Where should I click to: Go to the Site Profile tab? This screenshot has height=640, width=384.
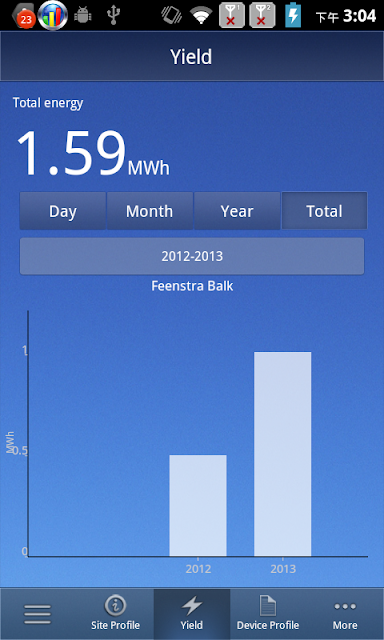click(x=115, y=614)
